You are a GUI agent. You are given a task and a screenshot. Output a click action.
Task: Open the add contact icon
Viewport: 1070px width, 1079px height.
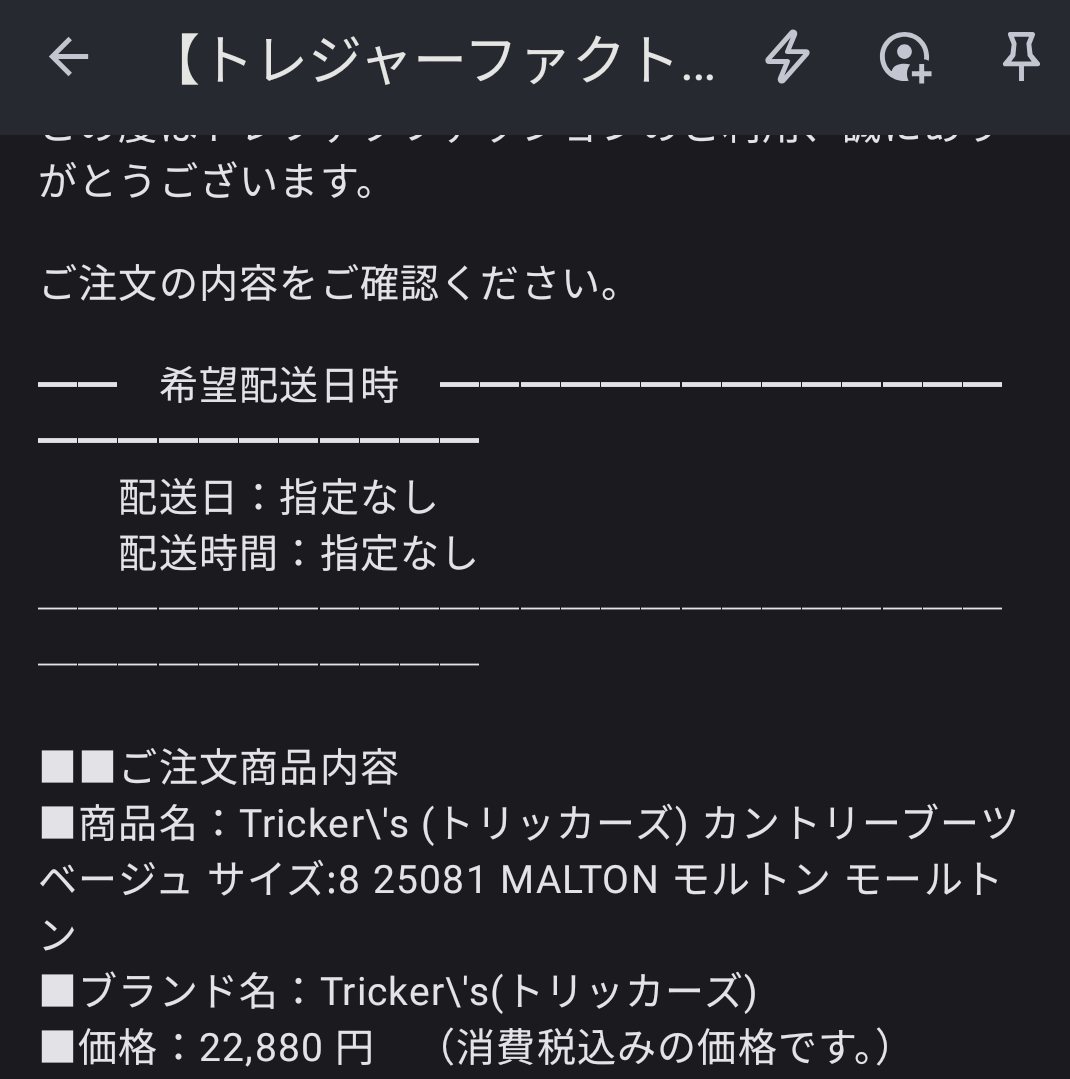(905, 58)
